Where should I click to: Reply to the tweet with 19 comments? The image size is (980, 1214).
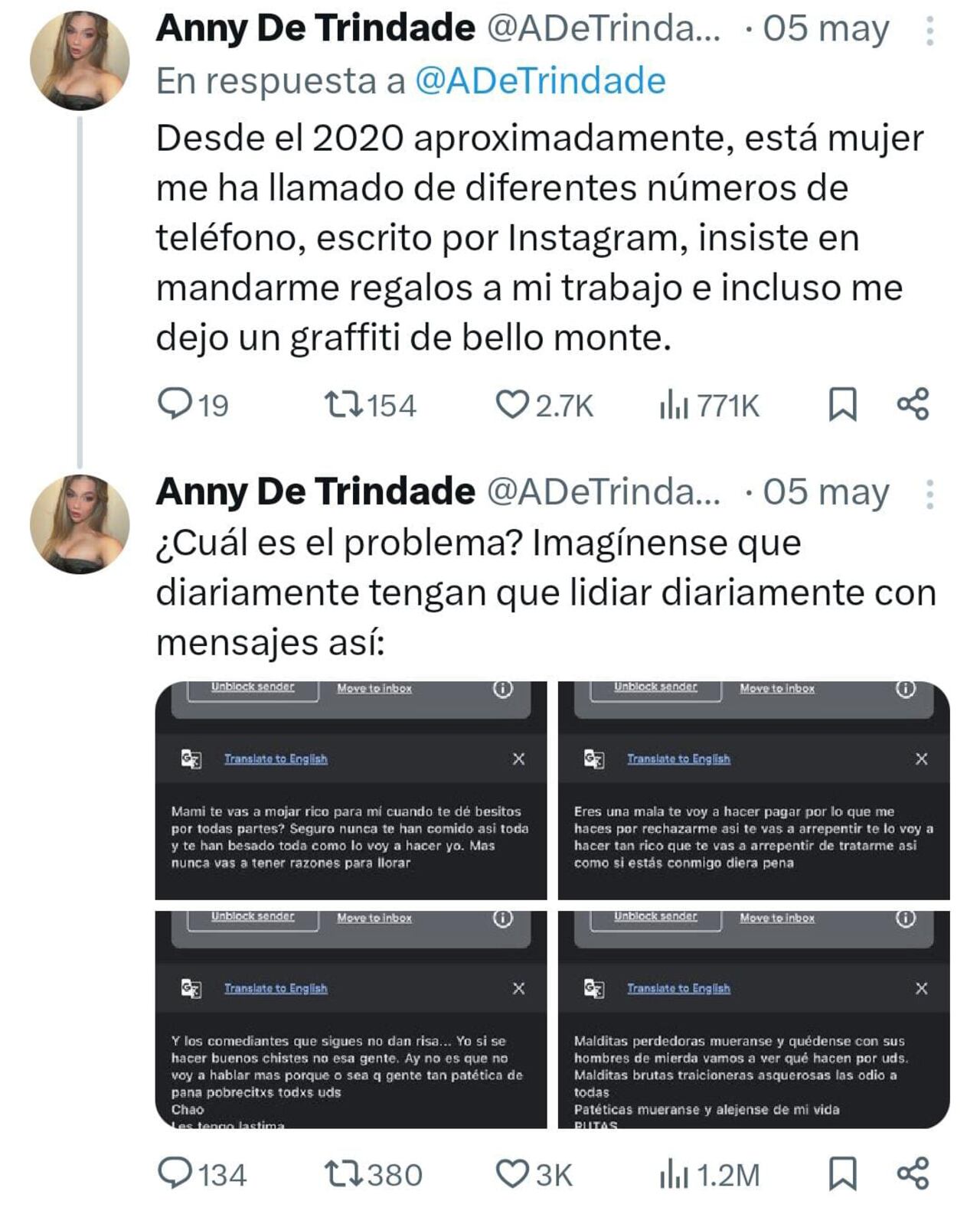[175, 404]
